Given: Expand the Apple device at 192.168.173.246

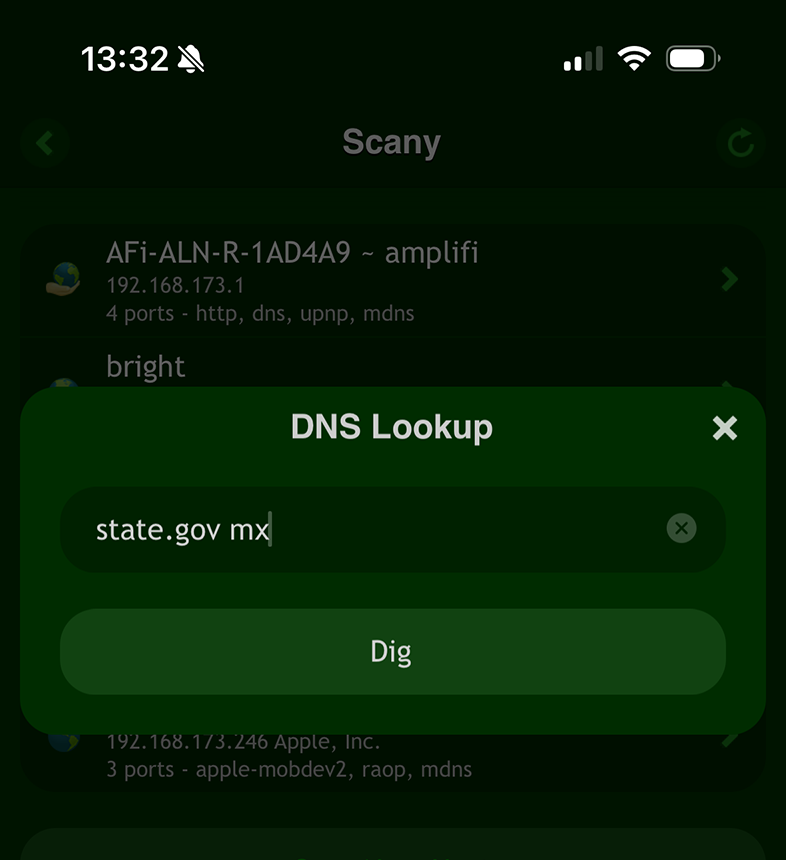Looking at the screenshot, I should pyautogui.click(x=729, y=741).
